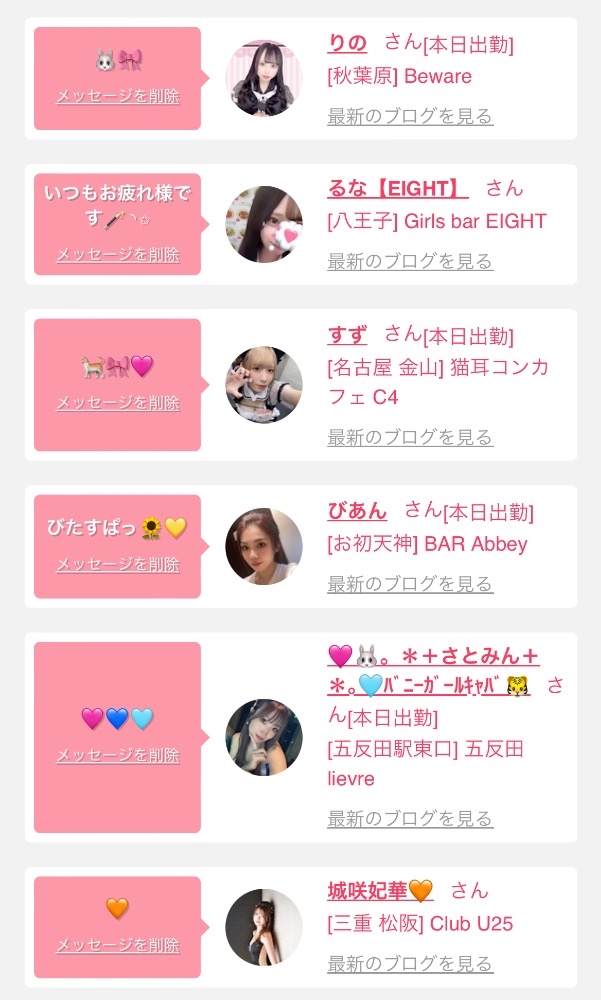Open りの's profile name link
Image resolution: width=601 pixels, height=1000 pixels.
[x=347, y=43]
